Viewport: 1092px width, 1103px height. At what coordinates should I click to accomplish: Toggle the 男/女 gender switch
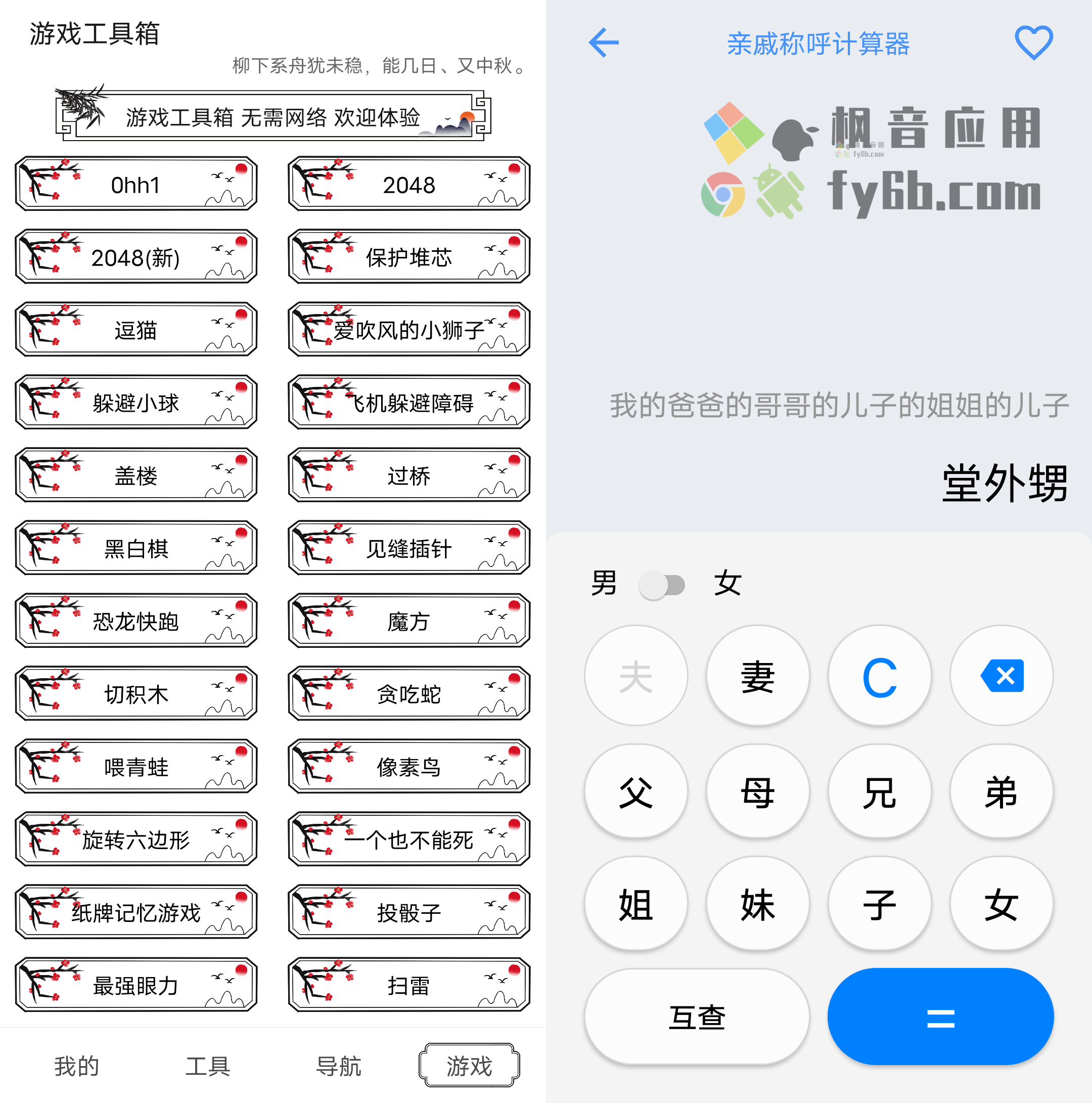click(x=662, y=585)
